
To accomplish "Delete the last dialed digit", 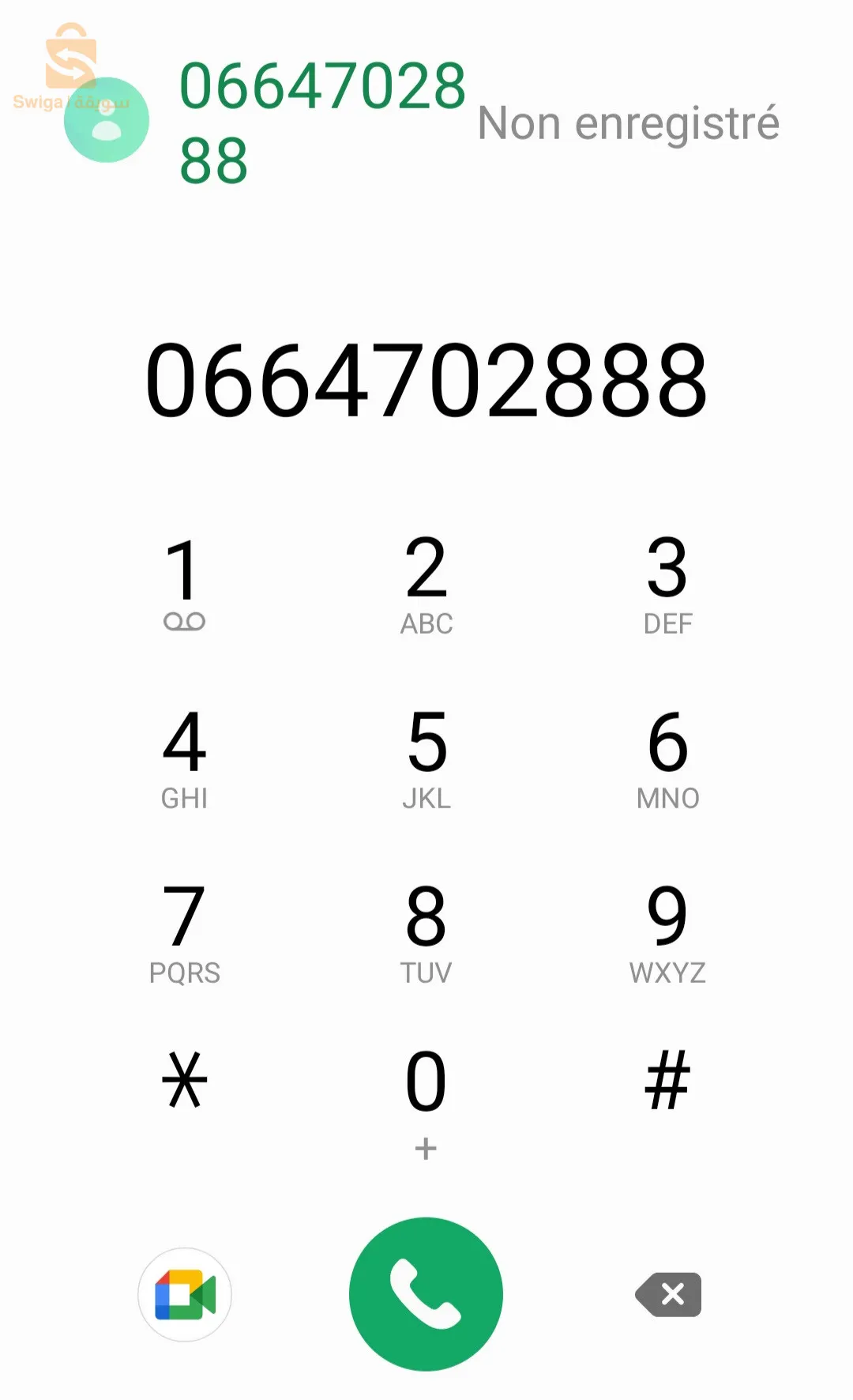I will pyautogui.click(x=669, y=1294).
